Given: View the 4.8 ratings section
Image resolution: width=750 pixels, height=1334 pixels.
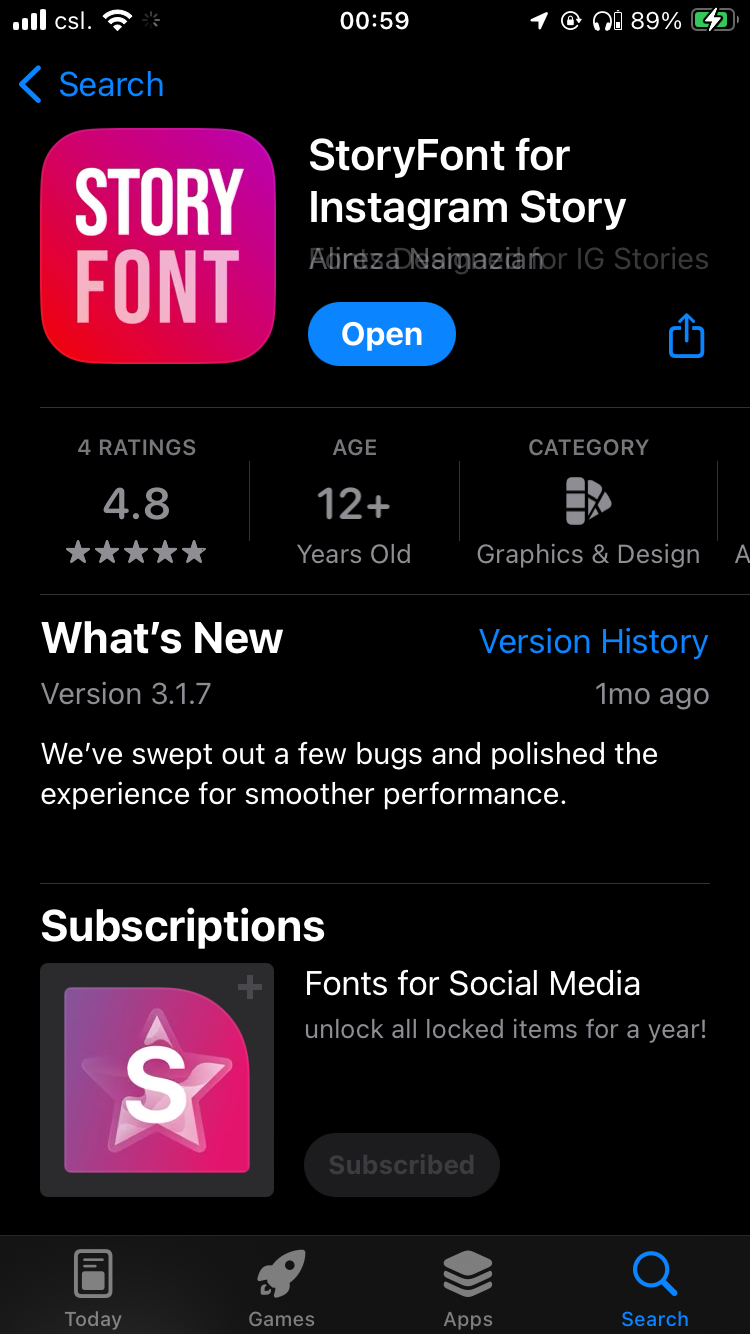Looking at the screenshot, I should pos(137,505).
